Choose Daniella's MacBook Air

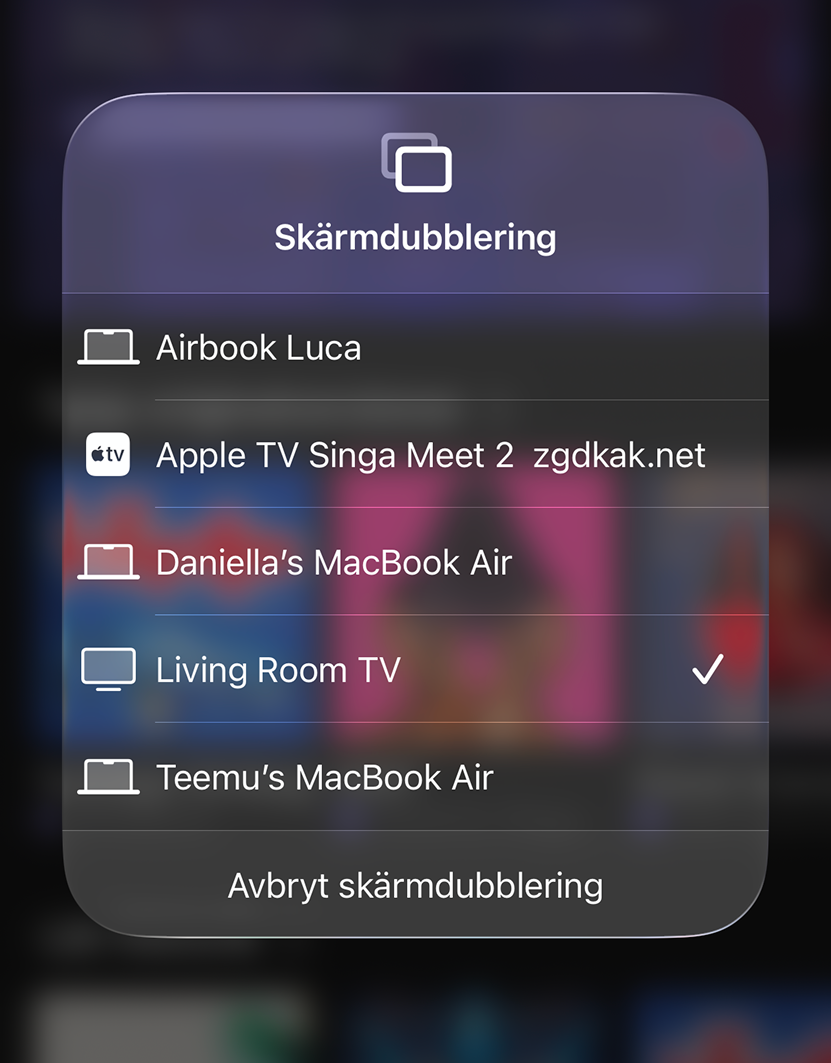pos(415,562)
